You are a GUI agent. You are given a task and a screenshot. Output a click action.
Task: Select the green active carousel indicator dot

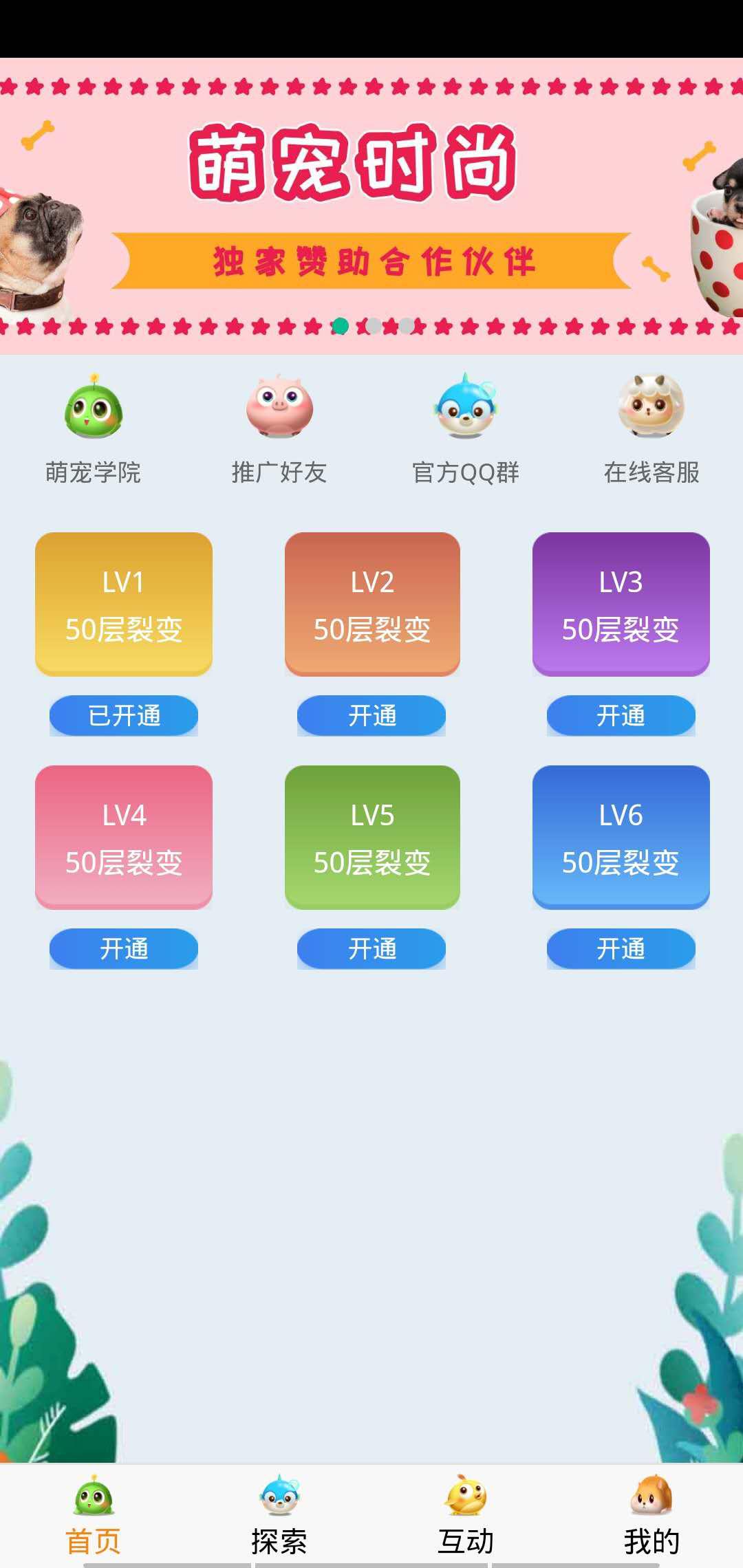tap(340, 327)
